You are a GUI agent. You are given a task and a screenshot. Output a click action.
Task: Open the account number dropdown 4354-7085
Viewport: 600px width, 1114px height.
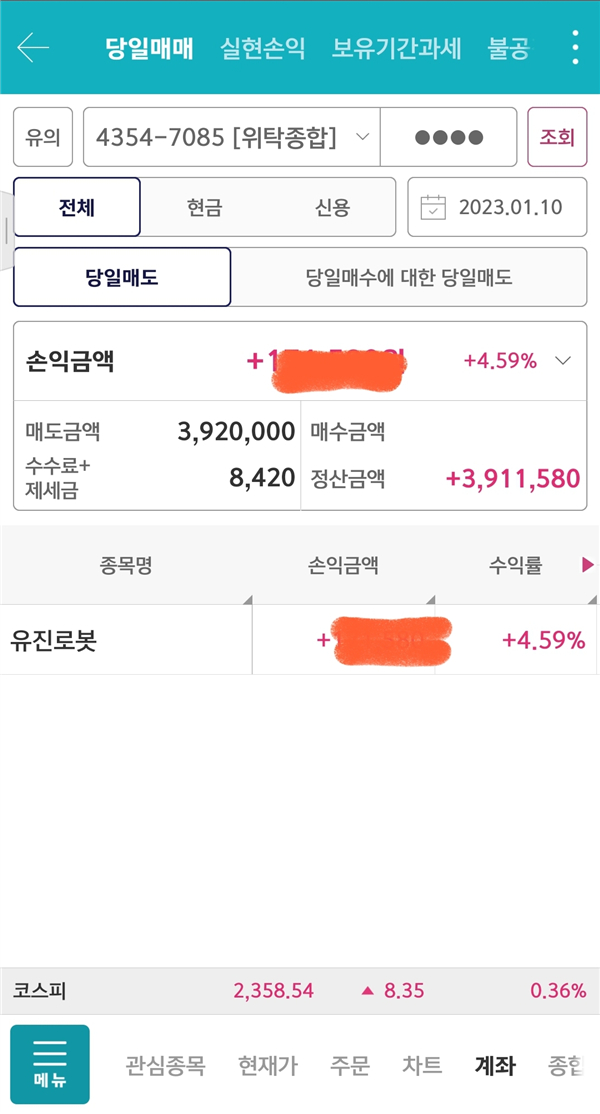231,137
